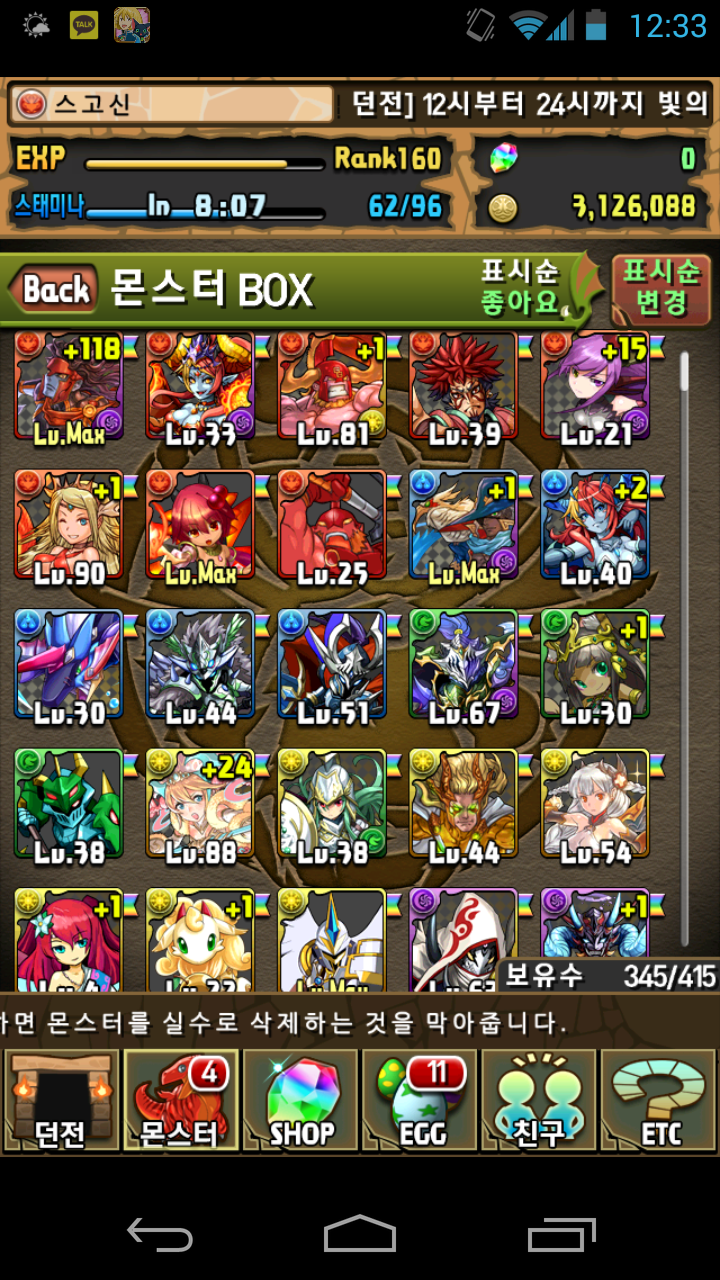Open the ETC tab

click(x=660, y=1100)
